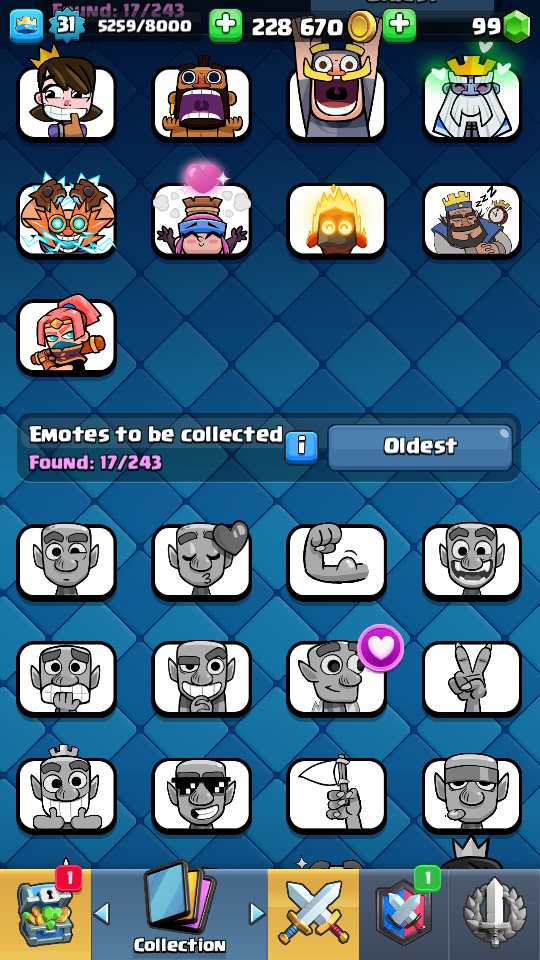Tap the green plus next to gold
This screenshot has width=540, height=960.
[x=225, y=26]
